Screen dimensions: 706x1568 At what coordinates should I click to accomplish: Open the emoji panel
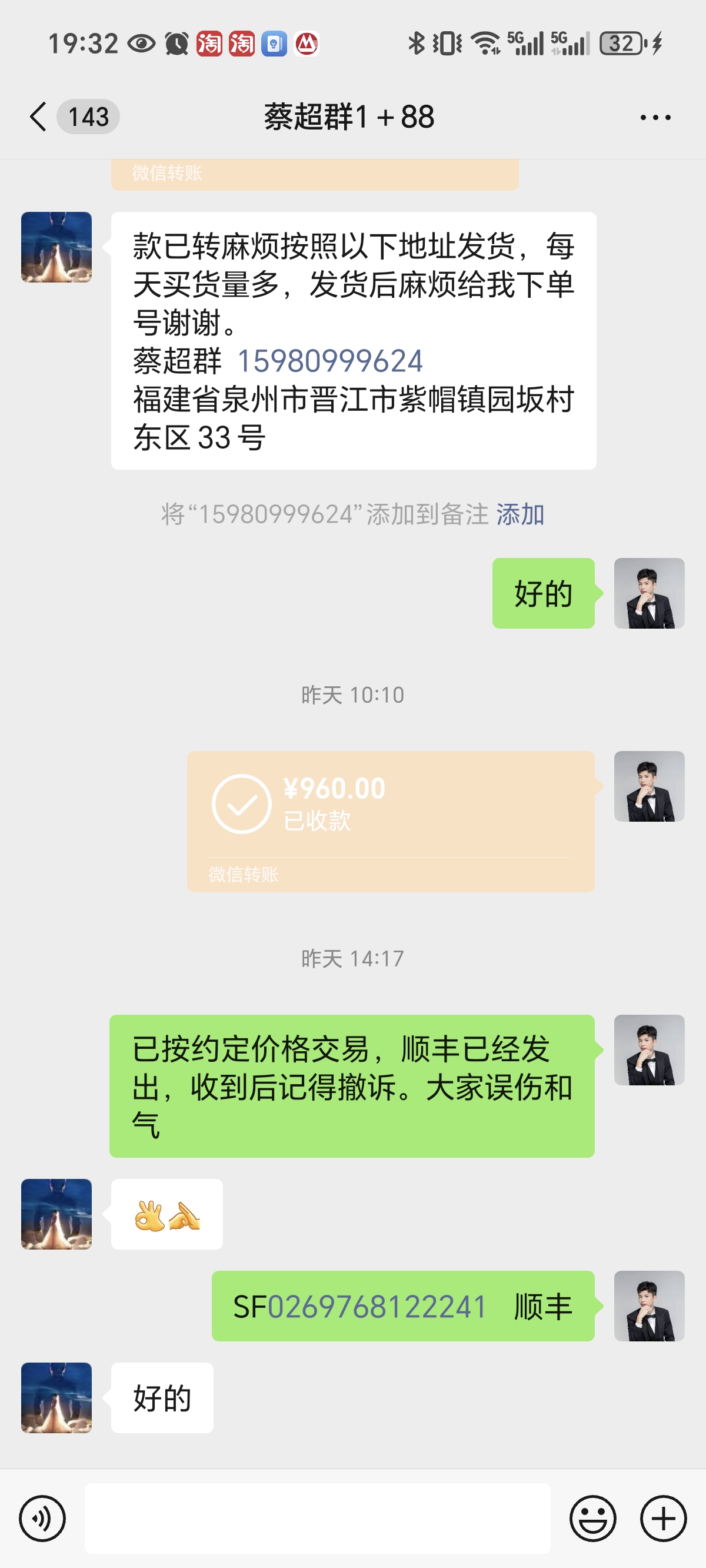click(x=593, y=1518)
